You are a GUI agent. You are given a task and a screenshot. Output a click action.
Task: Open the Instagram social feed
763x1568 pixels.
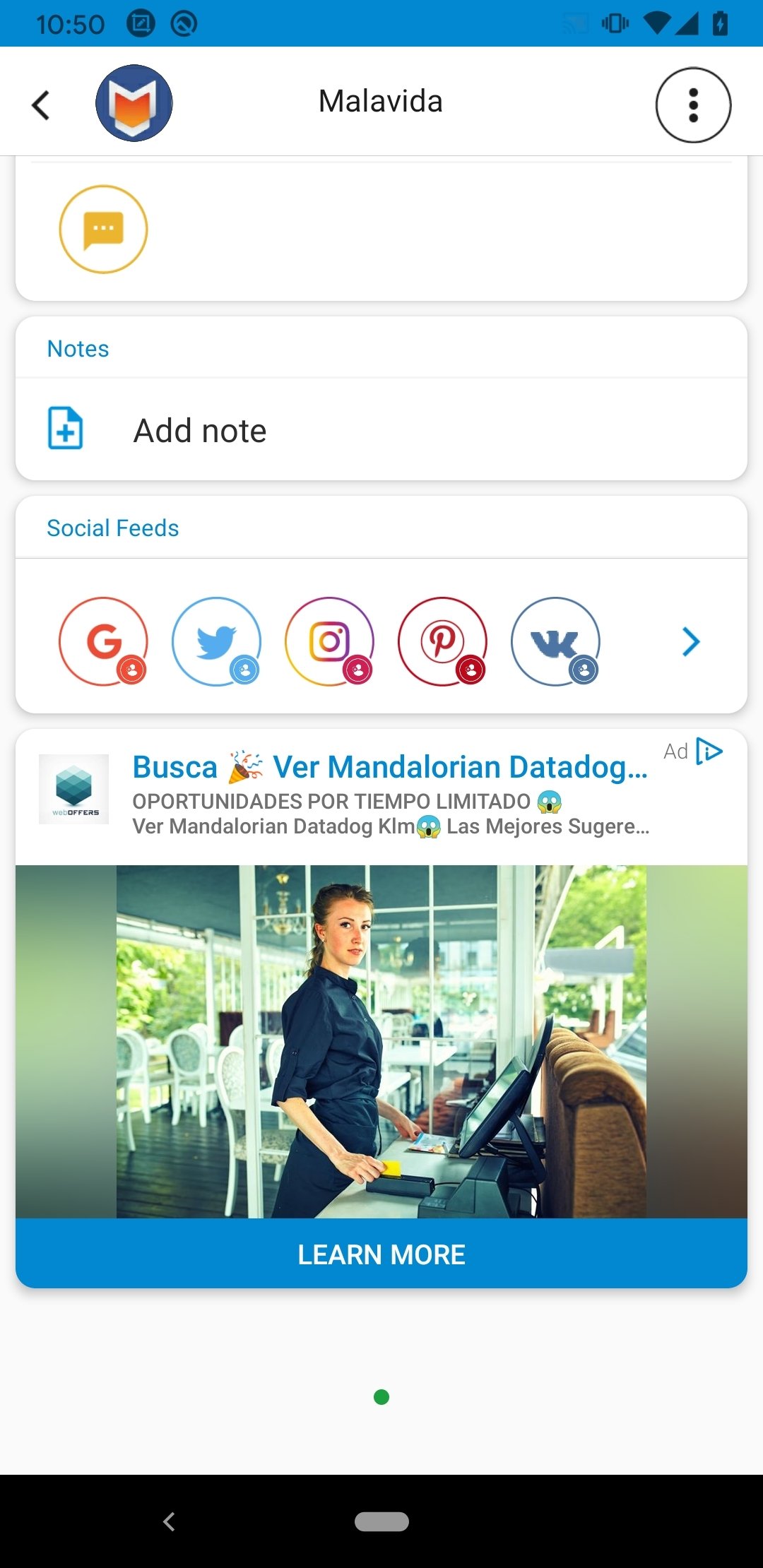click(329, 641)
